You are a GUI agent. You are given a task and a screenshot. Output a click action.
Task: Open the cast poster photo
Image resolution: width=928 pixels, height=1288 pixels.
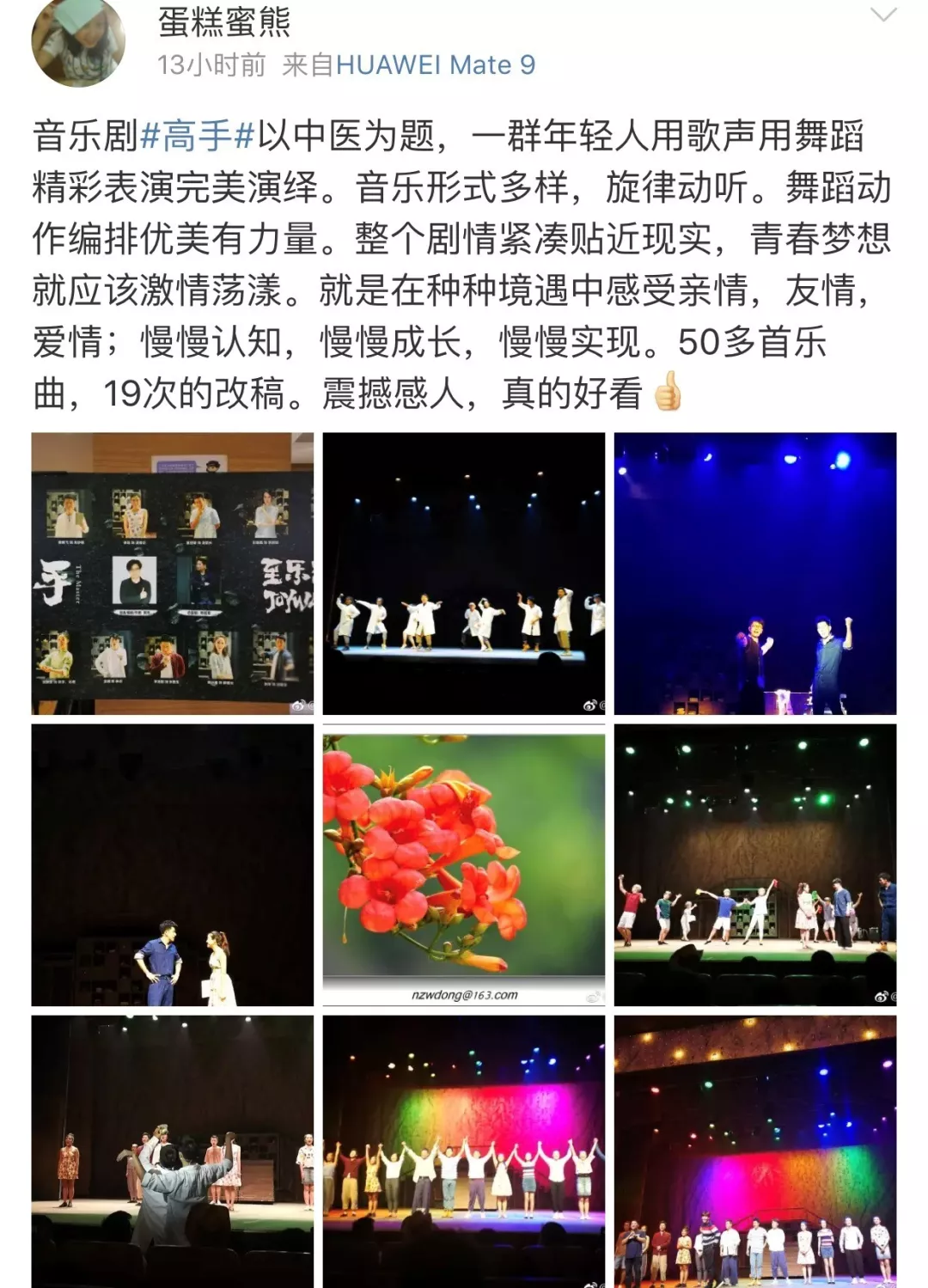coord(172,573)
